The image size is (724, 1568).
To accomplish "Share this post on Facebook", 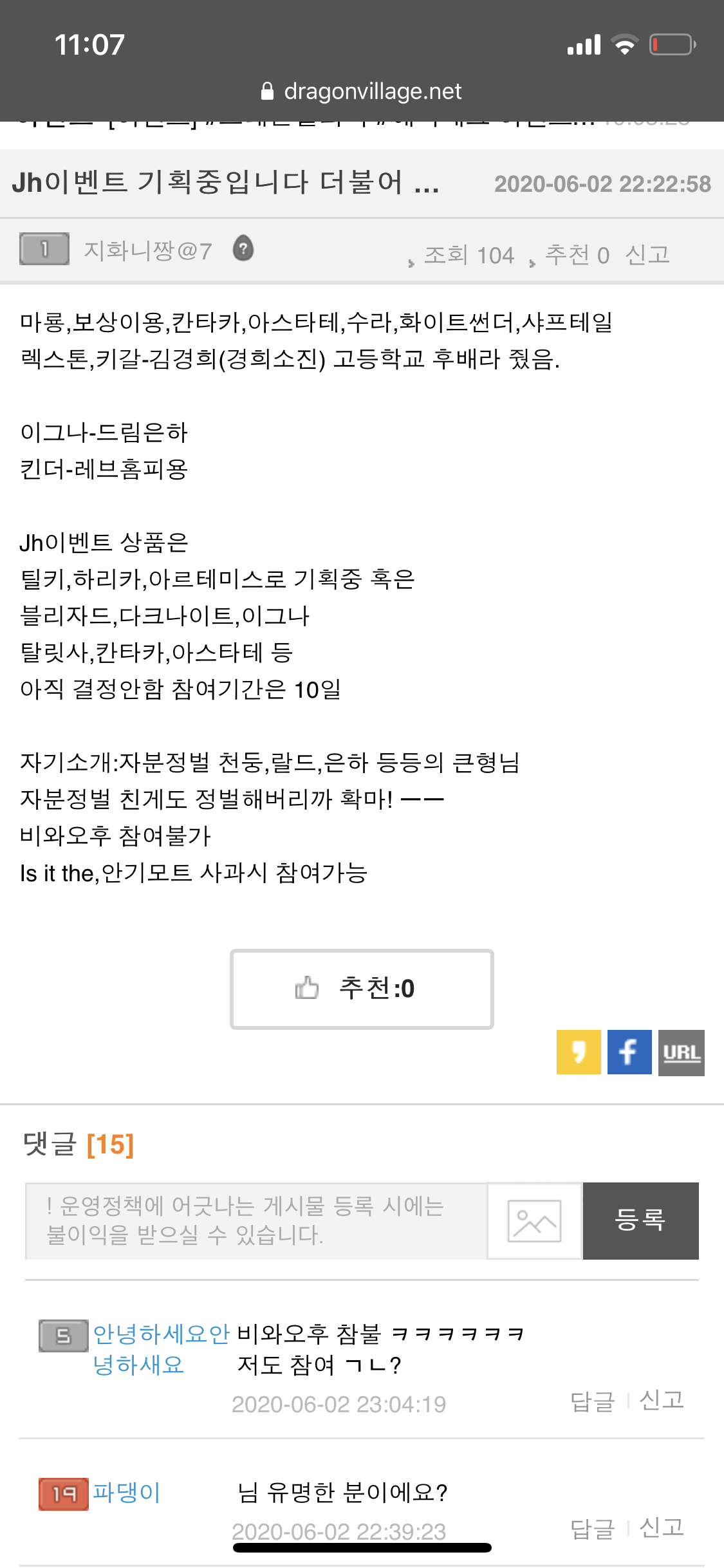I will tap(629, 1052).
